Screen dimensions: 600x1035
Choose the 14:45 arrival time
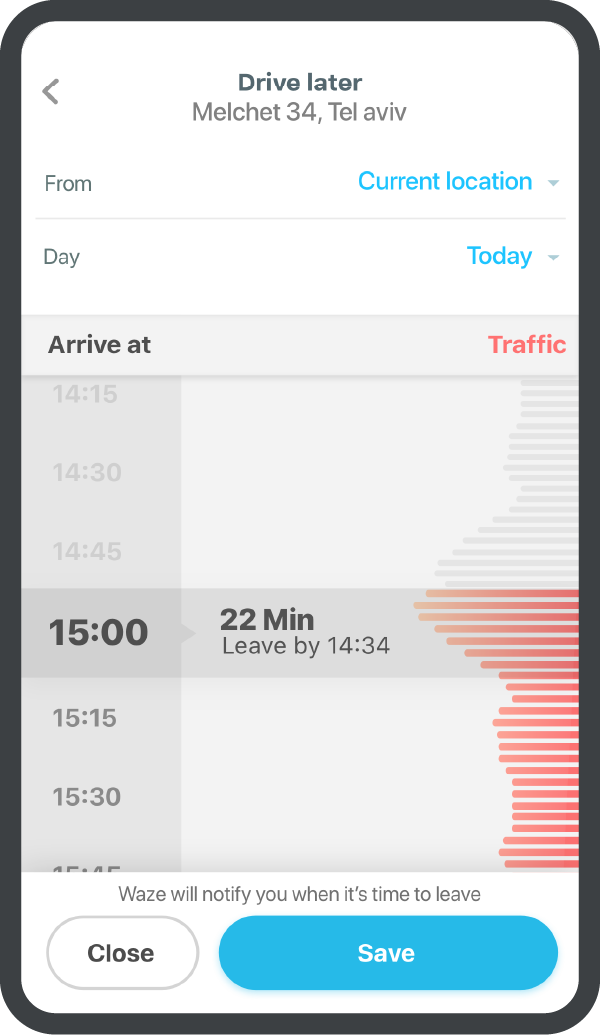pos(87,551)
